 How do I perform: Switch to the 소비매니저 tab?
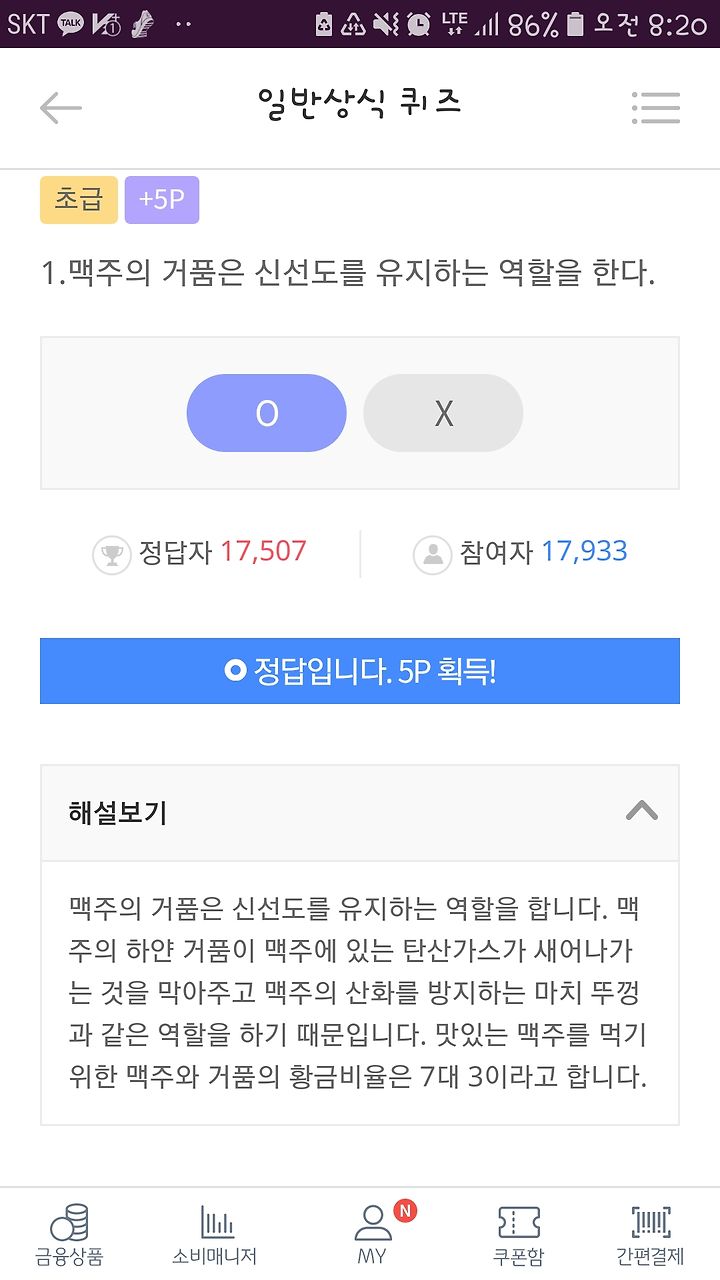pos(214,1235)
